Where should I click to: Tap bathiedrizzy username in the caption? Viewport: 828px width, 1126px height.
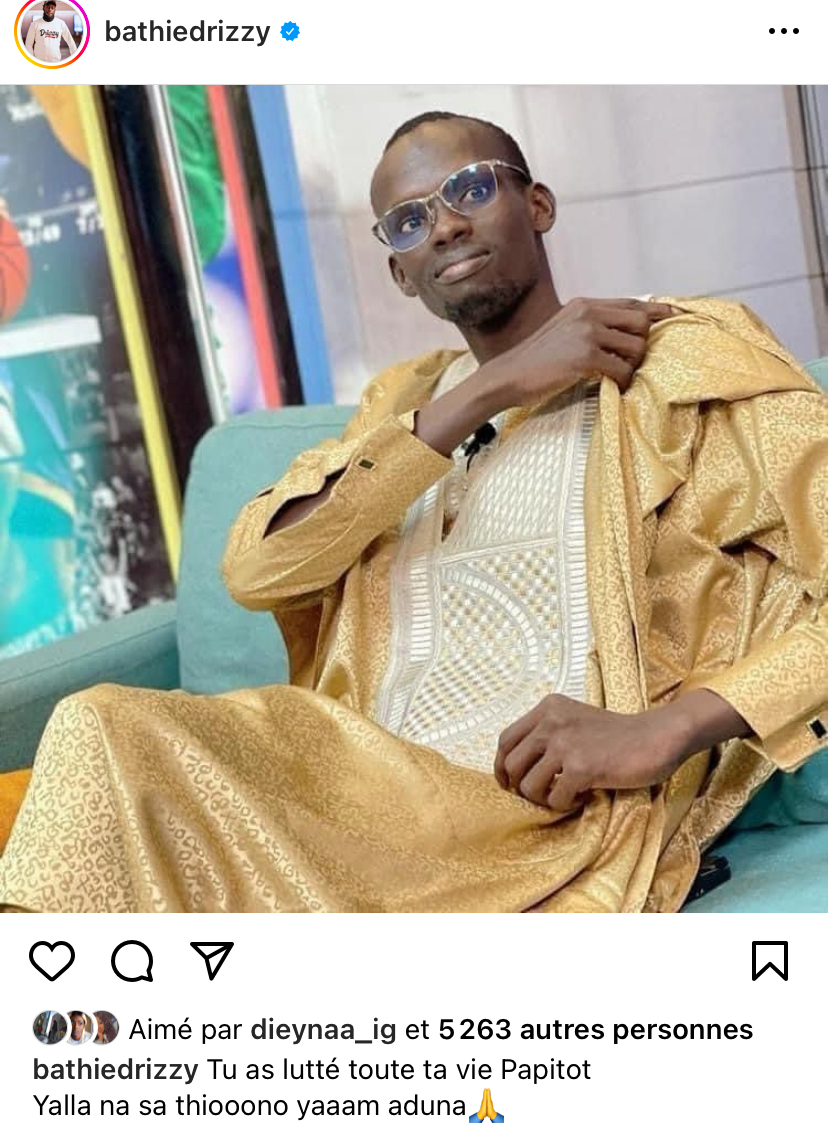coord(116,1069)
